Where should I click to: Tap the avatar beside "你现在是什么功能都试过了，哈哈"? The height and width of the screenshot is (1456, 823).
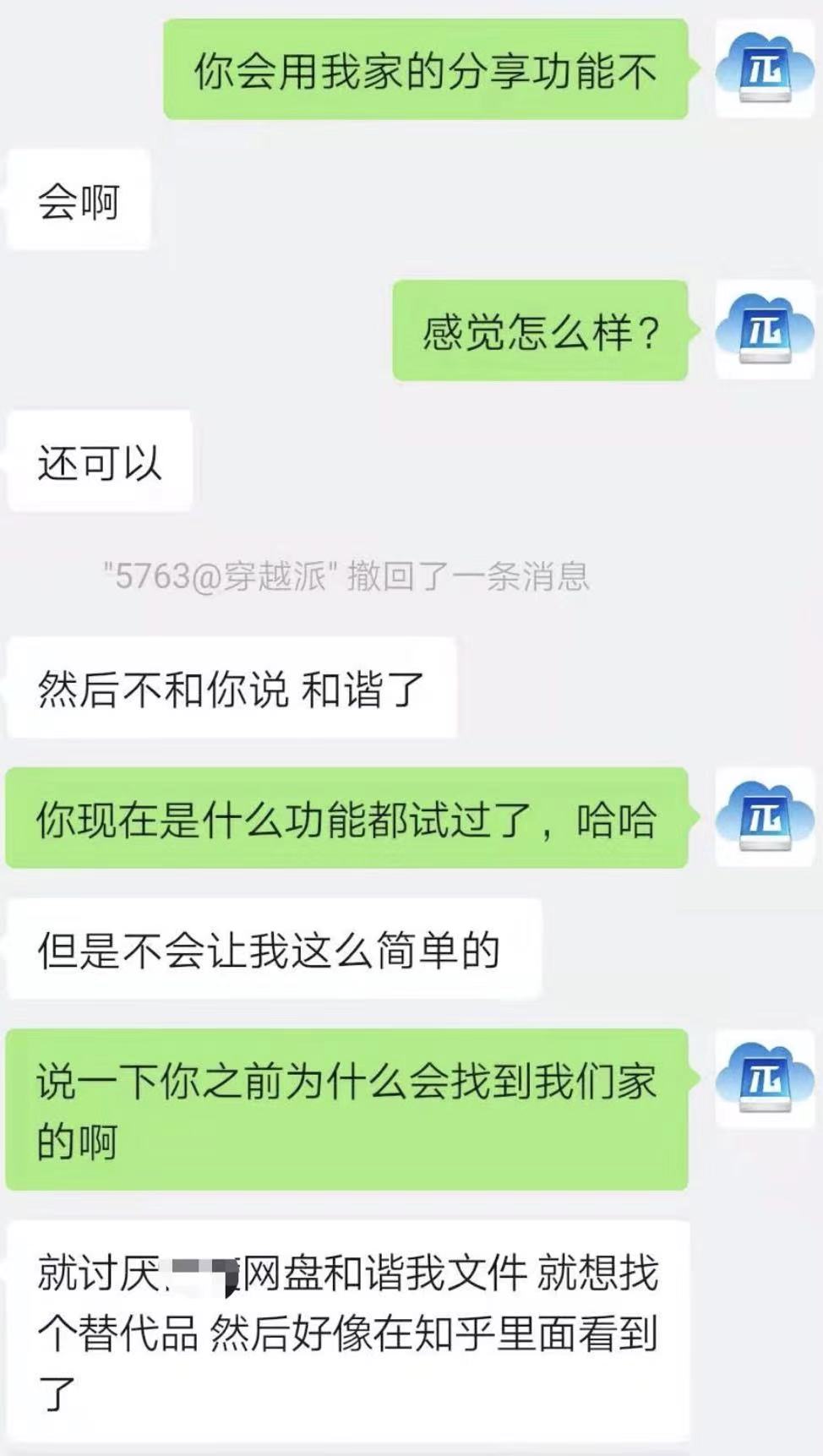coord(765,818)
